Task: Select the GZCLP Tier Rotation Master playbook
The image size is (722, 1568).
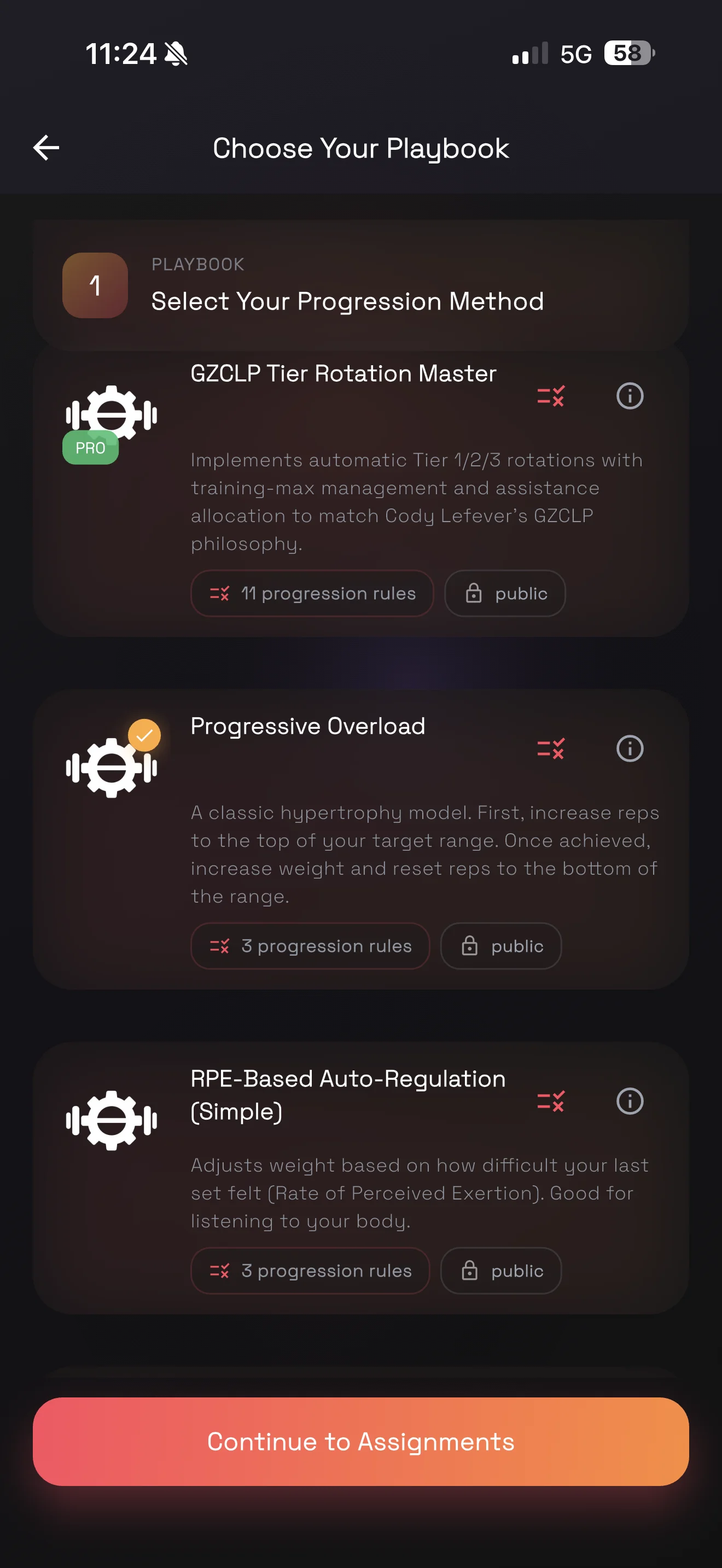Action: [343, 373]
